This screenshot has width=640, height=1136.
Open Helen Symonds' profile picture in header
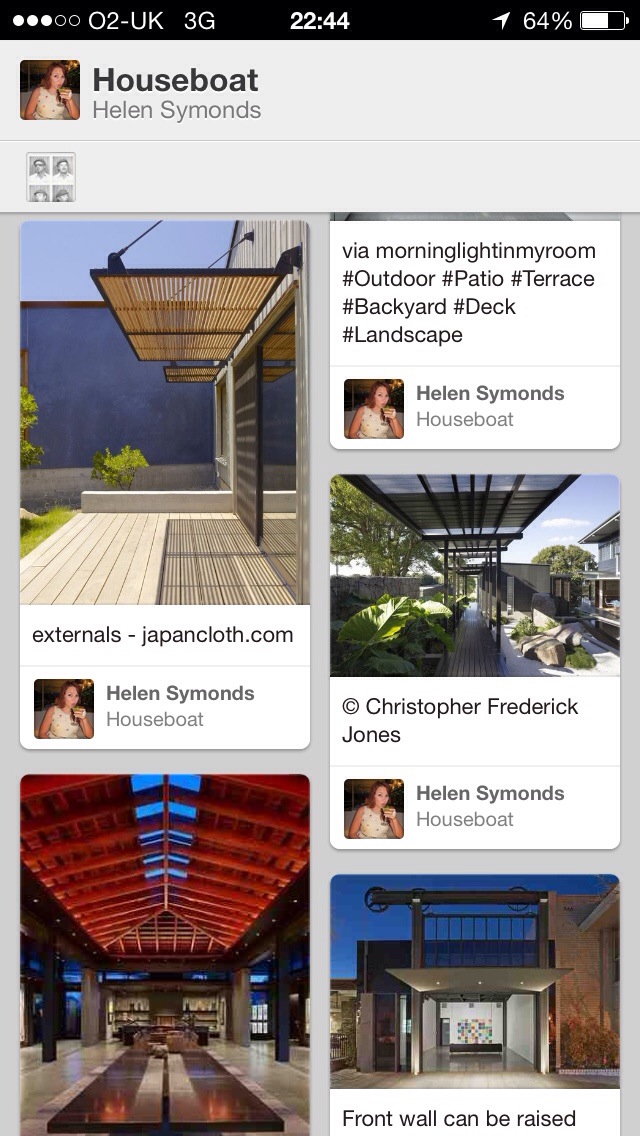tap(50, 90)
